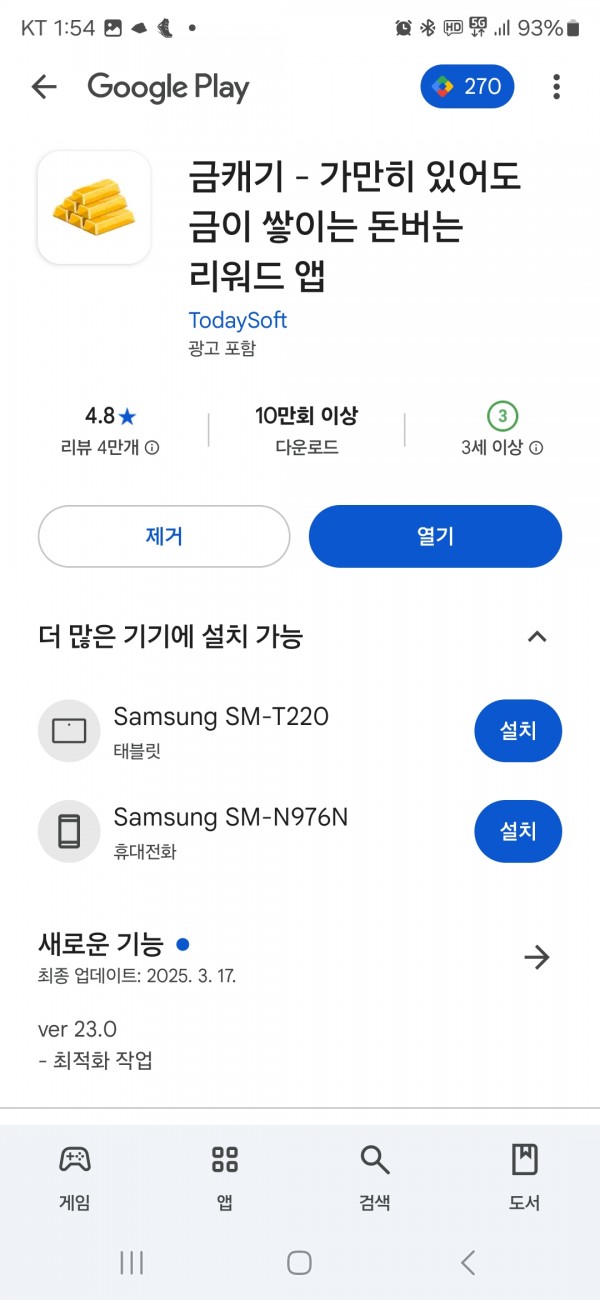View the 4.8 star reviews info
600x1300 pixels.
[x=110, y=431]
